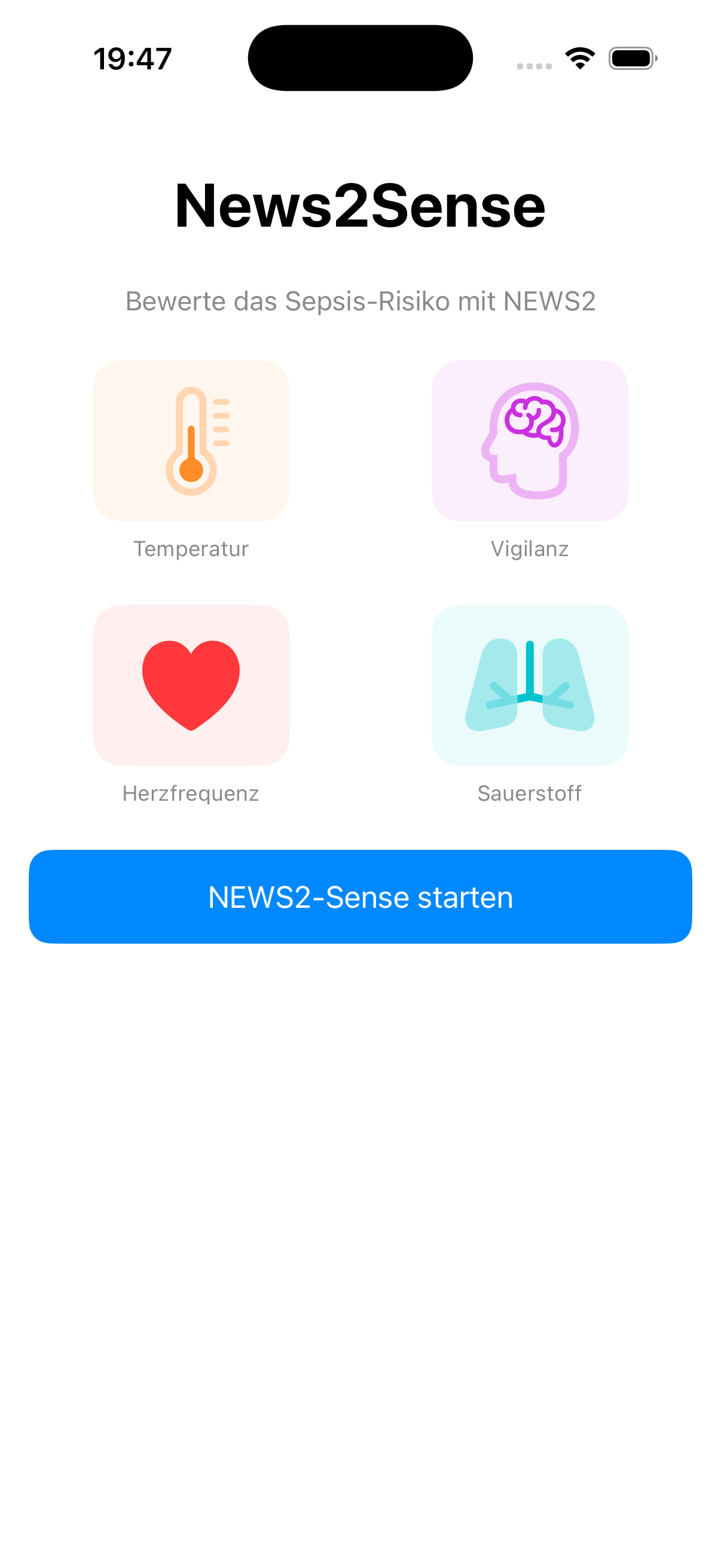Tap the Herzfrequenz label text
The height and width of the screenshot is (1568, 721).
(x=191, y=792)
